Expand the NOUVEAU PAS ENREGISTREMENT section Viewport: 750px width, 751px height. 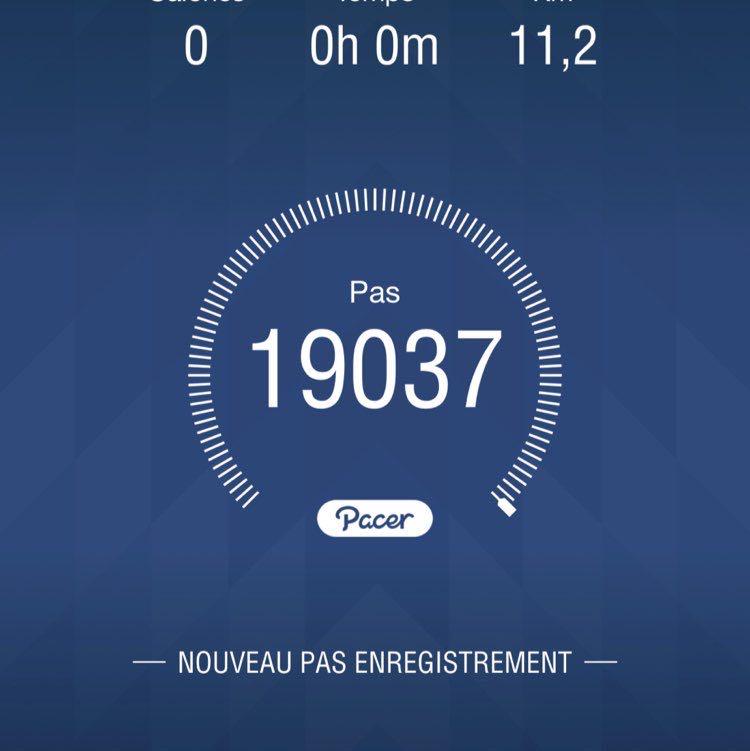point(375,659)
